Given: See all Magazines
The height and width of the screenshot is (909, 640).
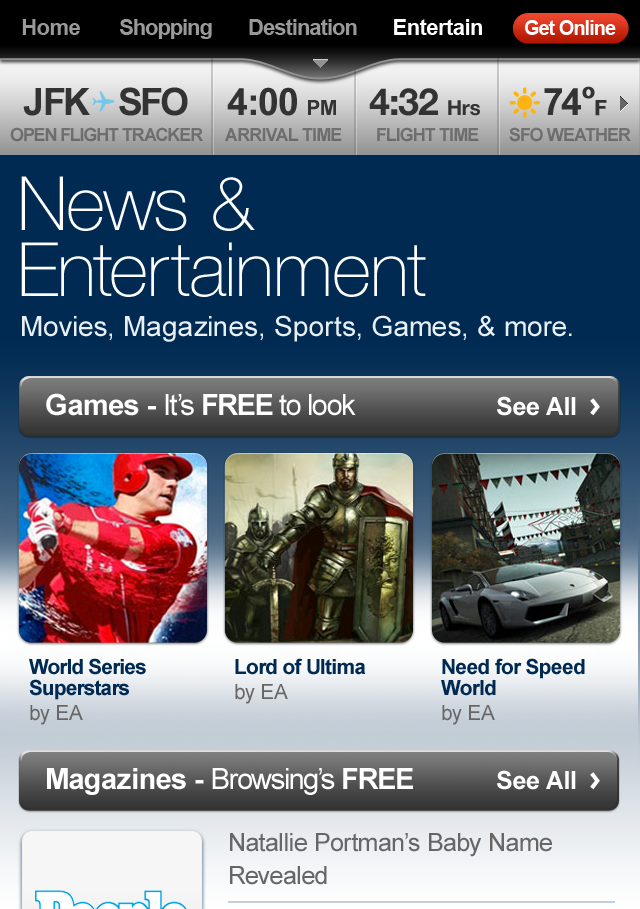Looking at the screenshot, I should [548, 780].
